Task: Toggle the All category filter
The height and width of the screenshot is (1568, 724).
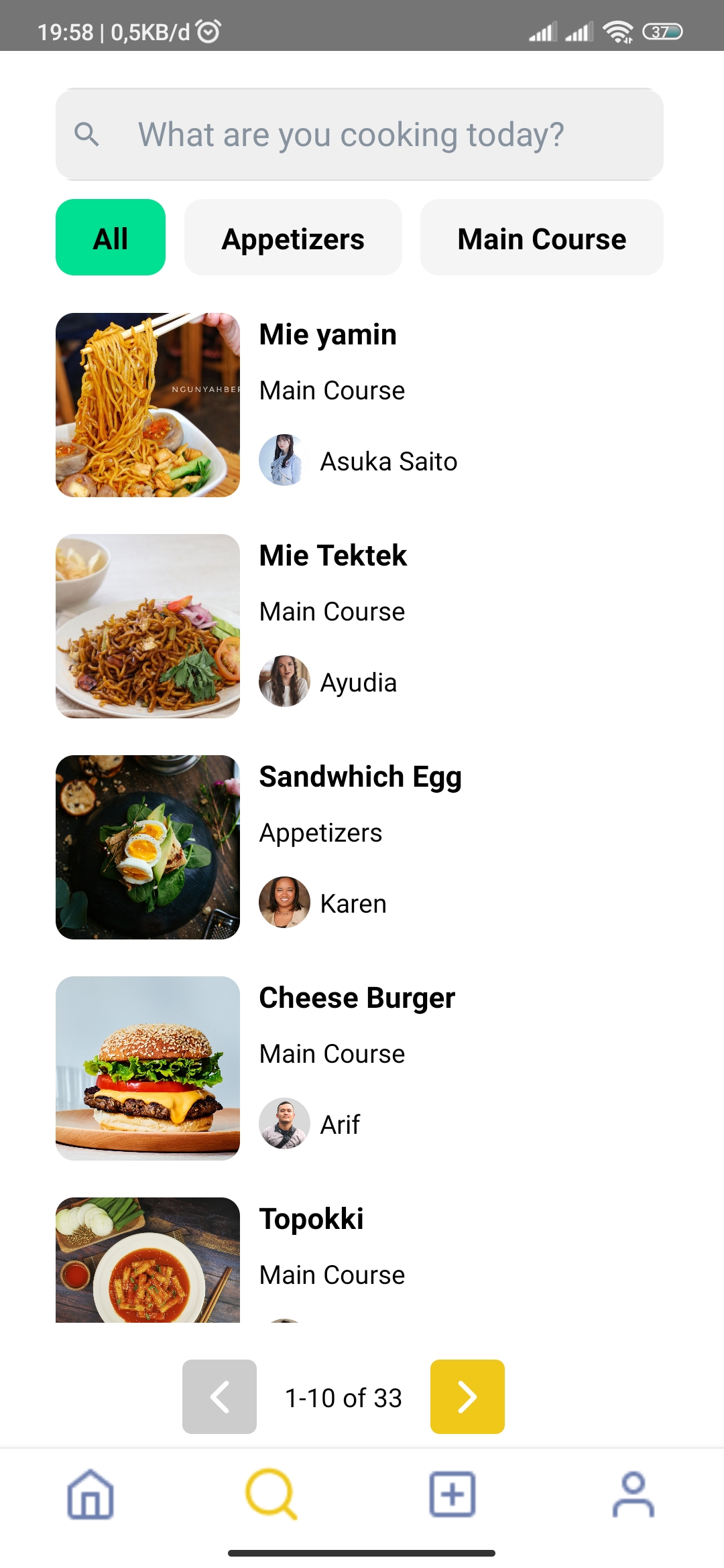Action: click(110, 237)
